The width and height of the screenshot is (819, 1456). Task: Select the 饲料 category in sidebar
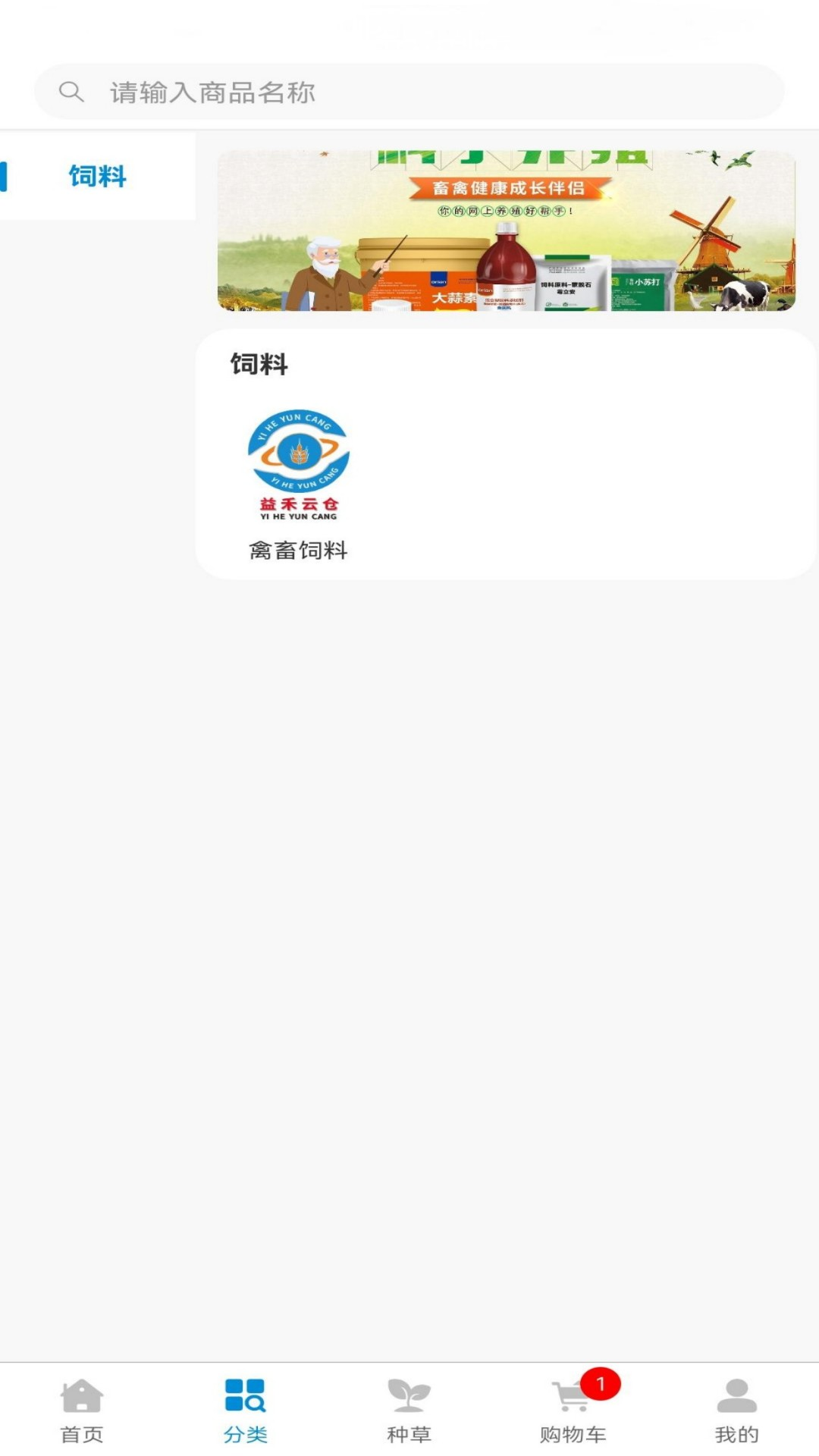click(x=97, y=176)
